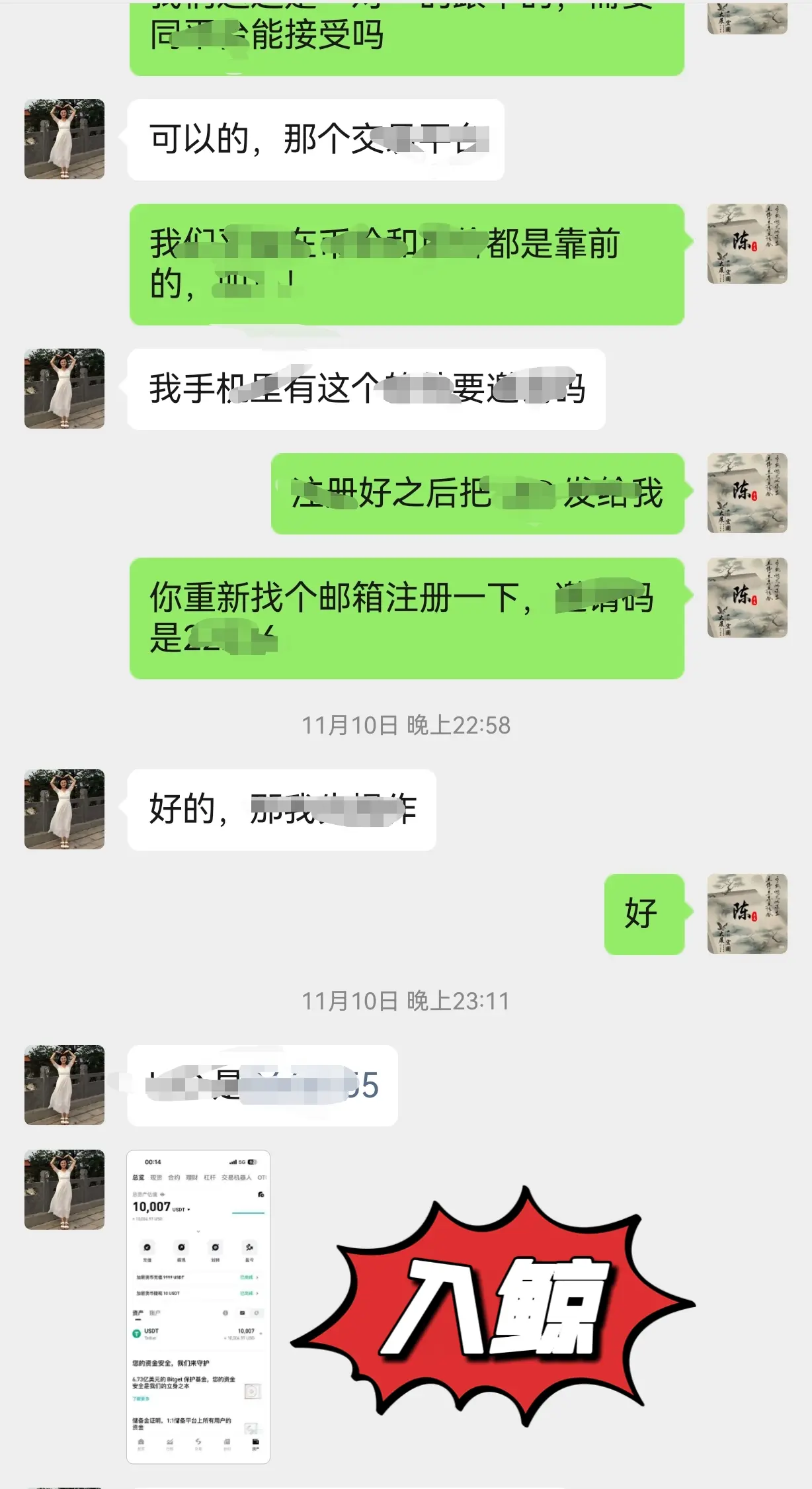Select the fourth quick-action account icon
Viewport: 812px width, 1489px height.
pos(249,1248)
